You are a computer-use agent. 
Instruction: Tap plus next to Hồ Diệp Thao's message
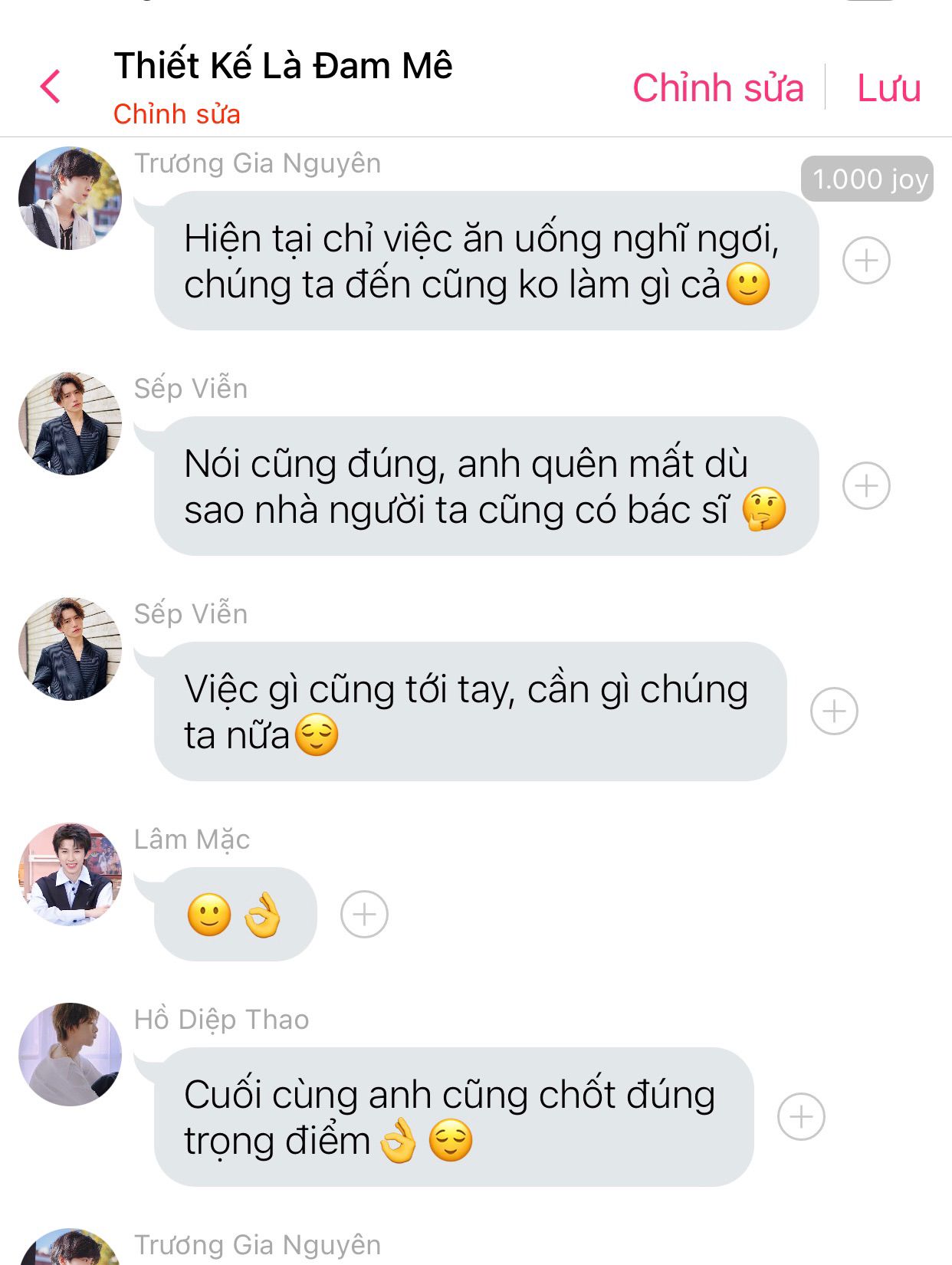tap(801, 1117)
